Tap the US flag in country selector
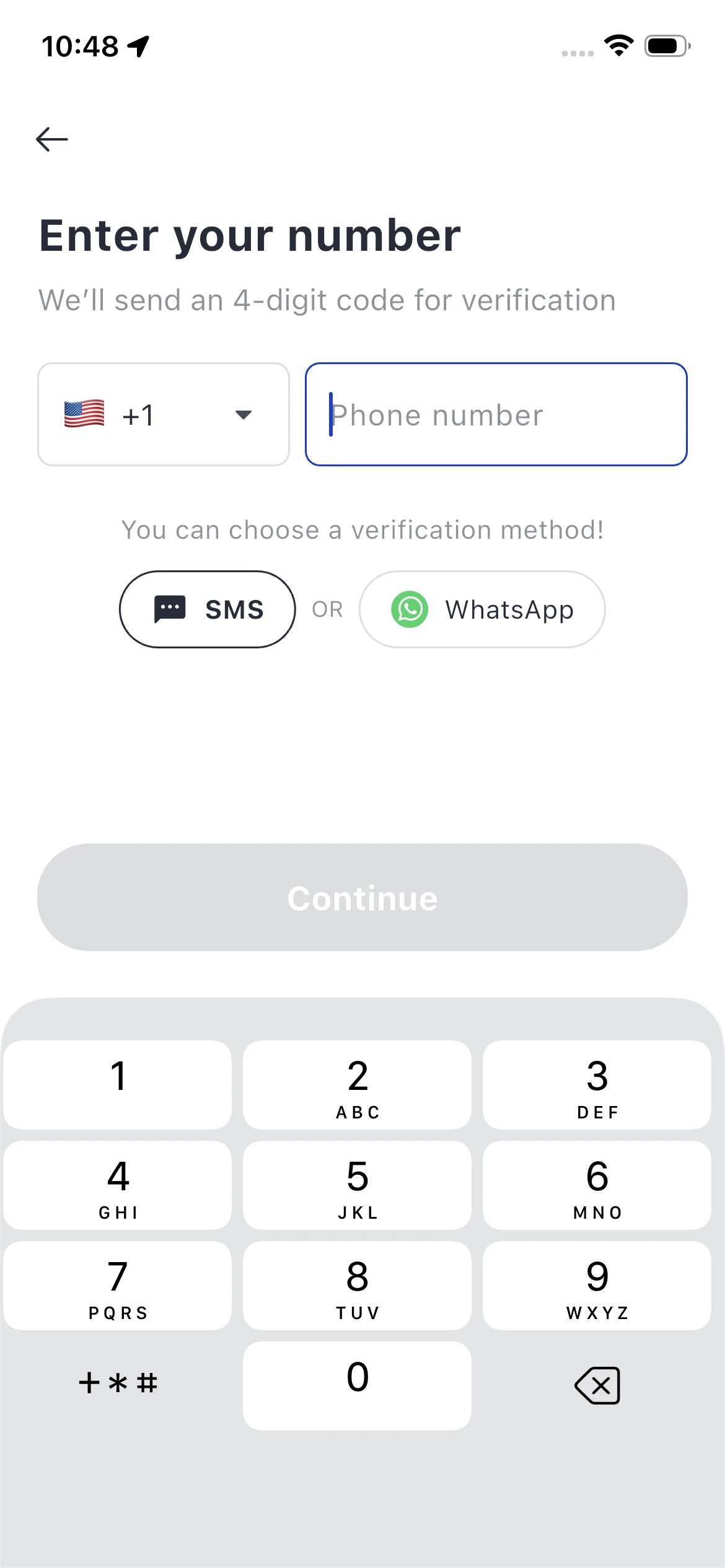This screenshot has height=1568, width=725. click(x=84, y=414)
